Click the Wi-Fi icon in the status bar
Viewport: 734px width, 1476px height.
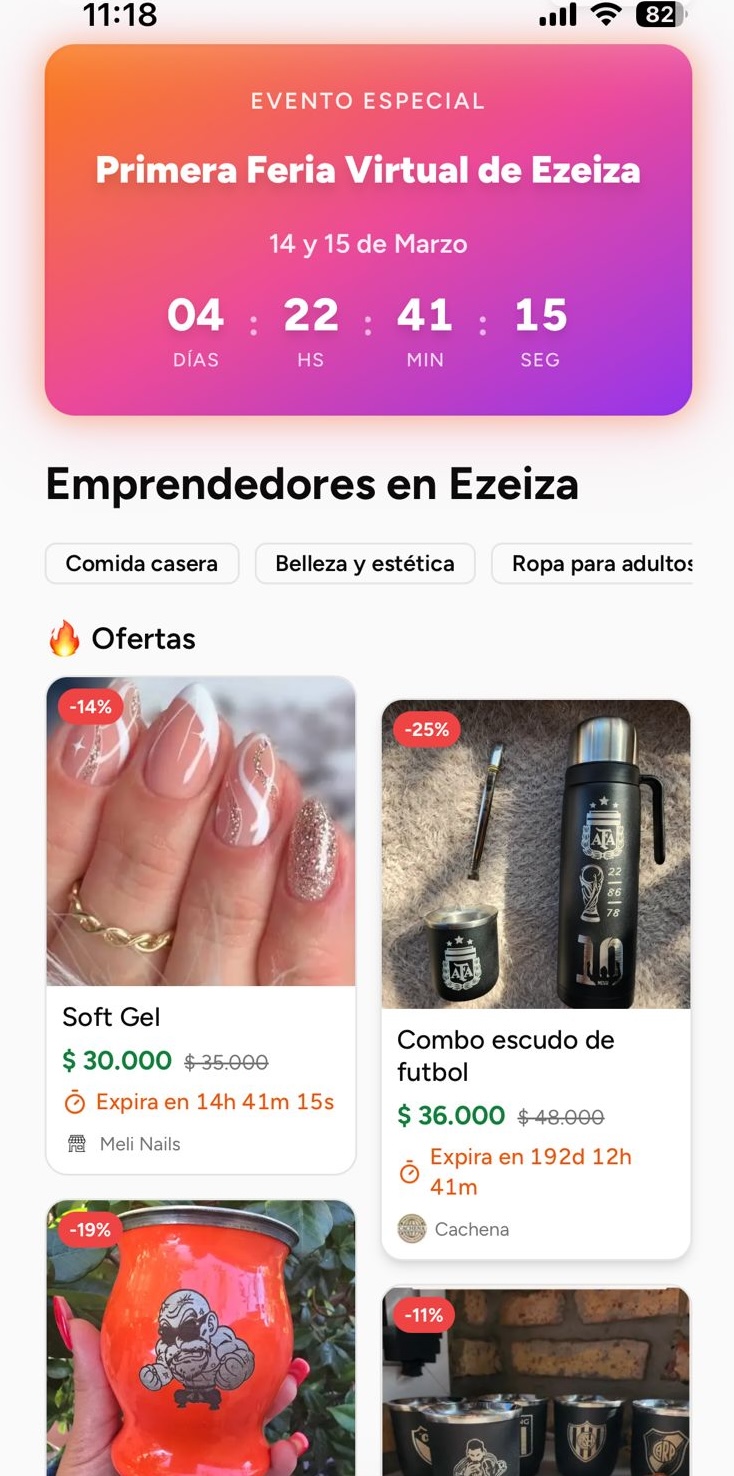605,15
